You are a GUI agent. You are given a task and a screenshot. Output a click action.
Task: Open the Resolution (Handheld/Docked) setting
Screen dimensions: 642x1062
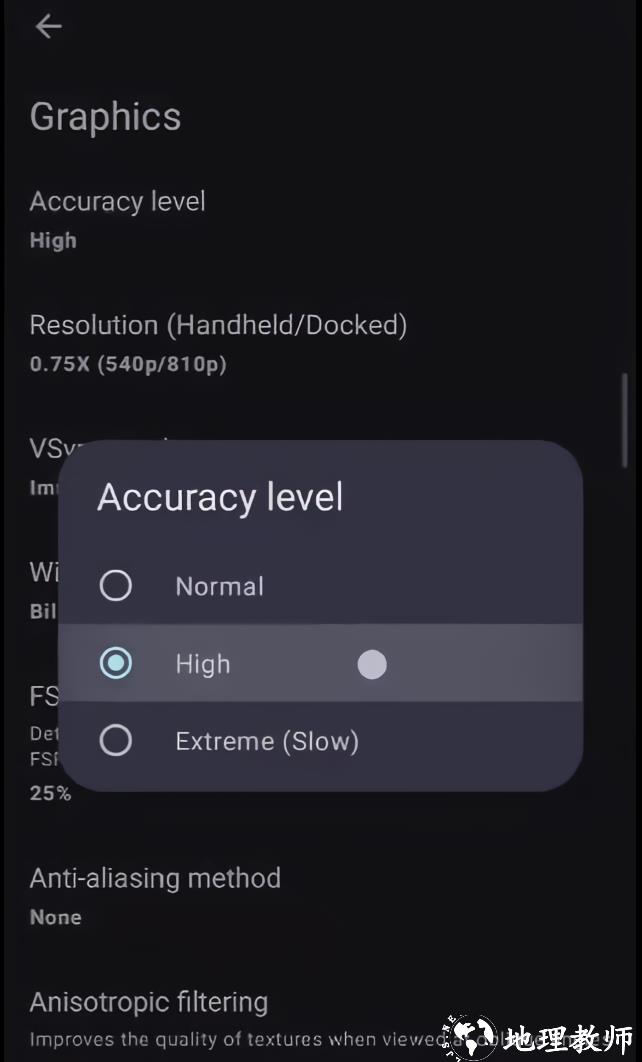coord(218,342)
